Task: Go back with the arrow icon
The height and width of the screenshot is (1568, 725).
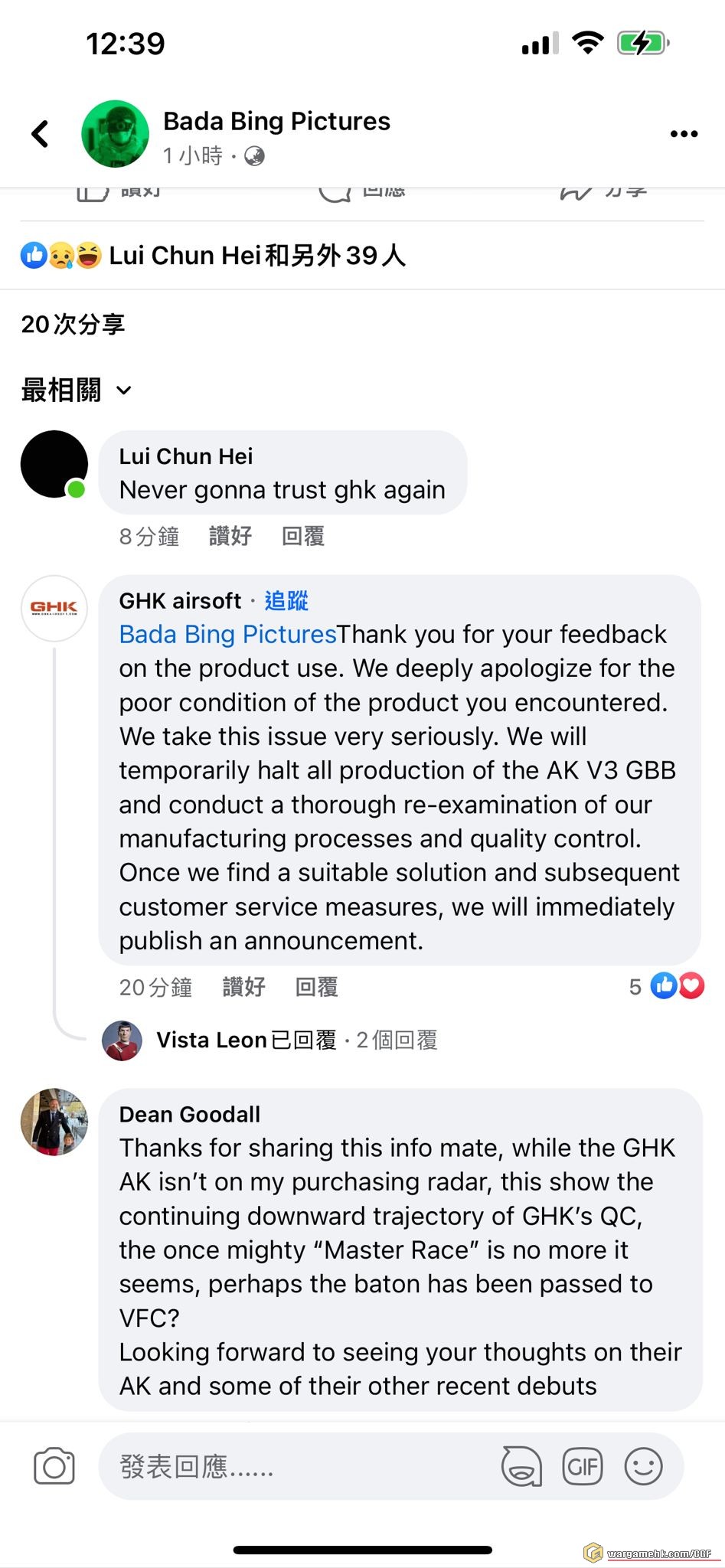Action: pos(41,134)
